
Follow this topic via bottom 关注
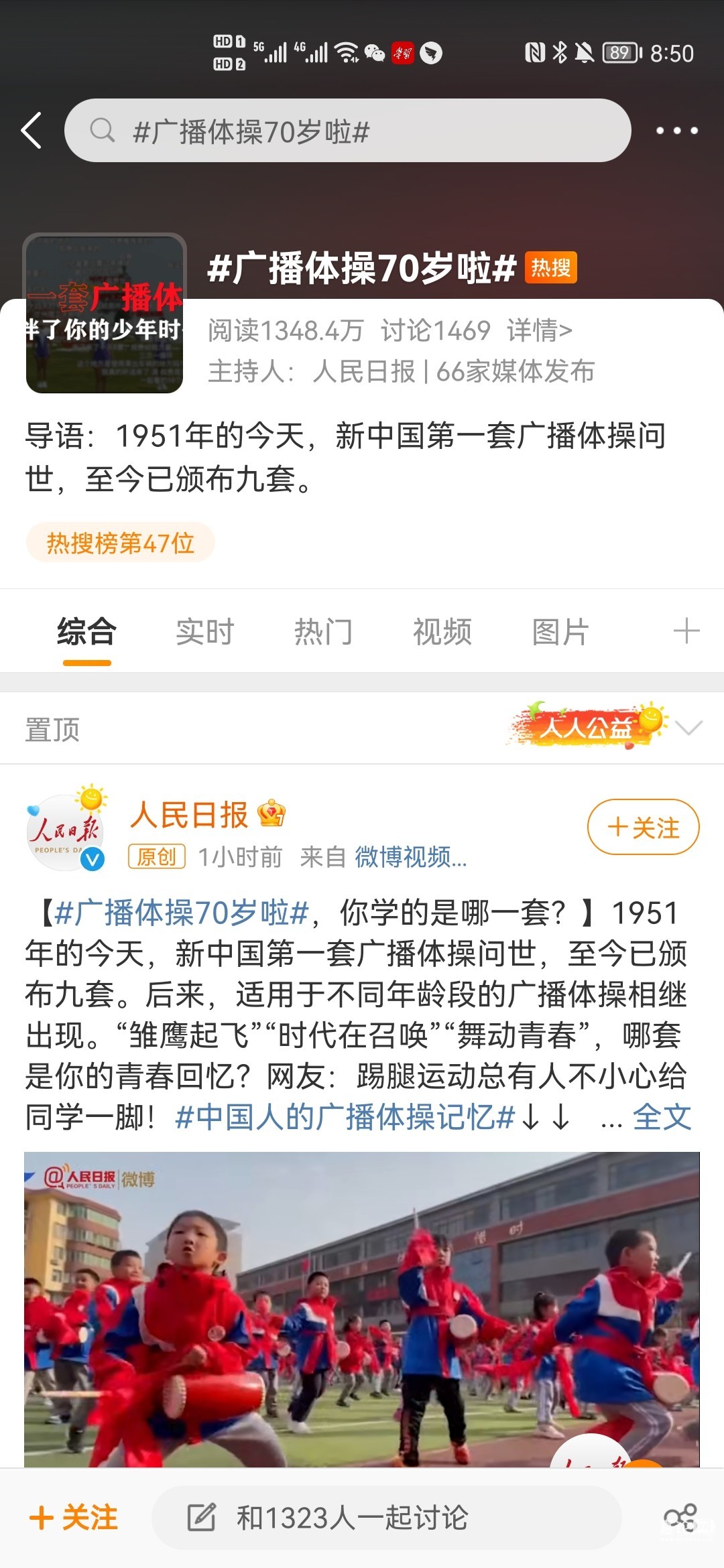coord(74,1518)
